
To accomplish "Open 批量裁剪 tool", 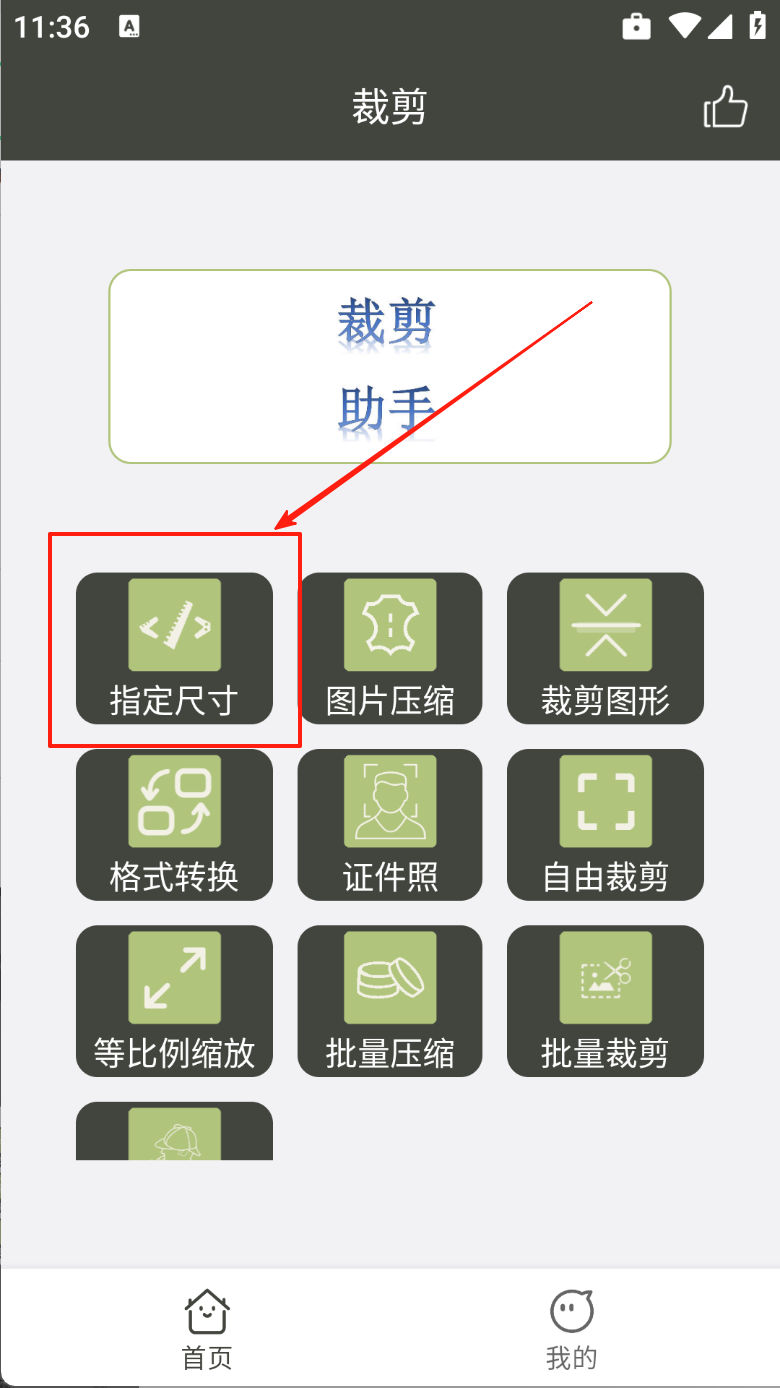I will click(605, 1000).
